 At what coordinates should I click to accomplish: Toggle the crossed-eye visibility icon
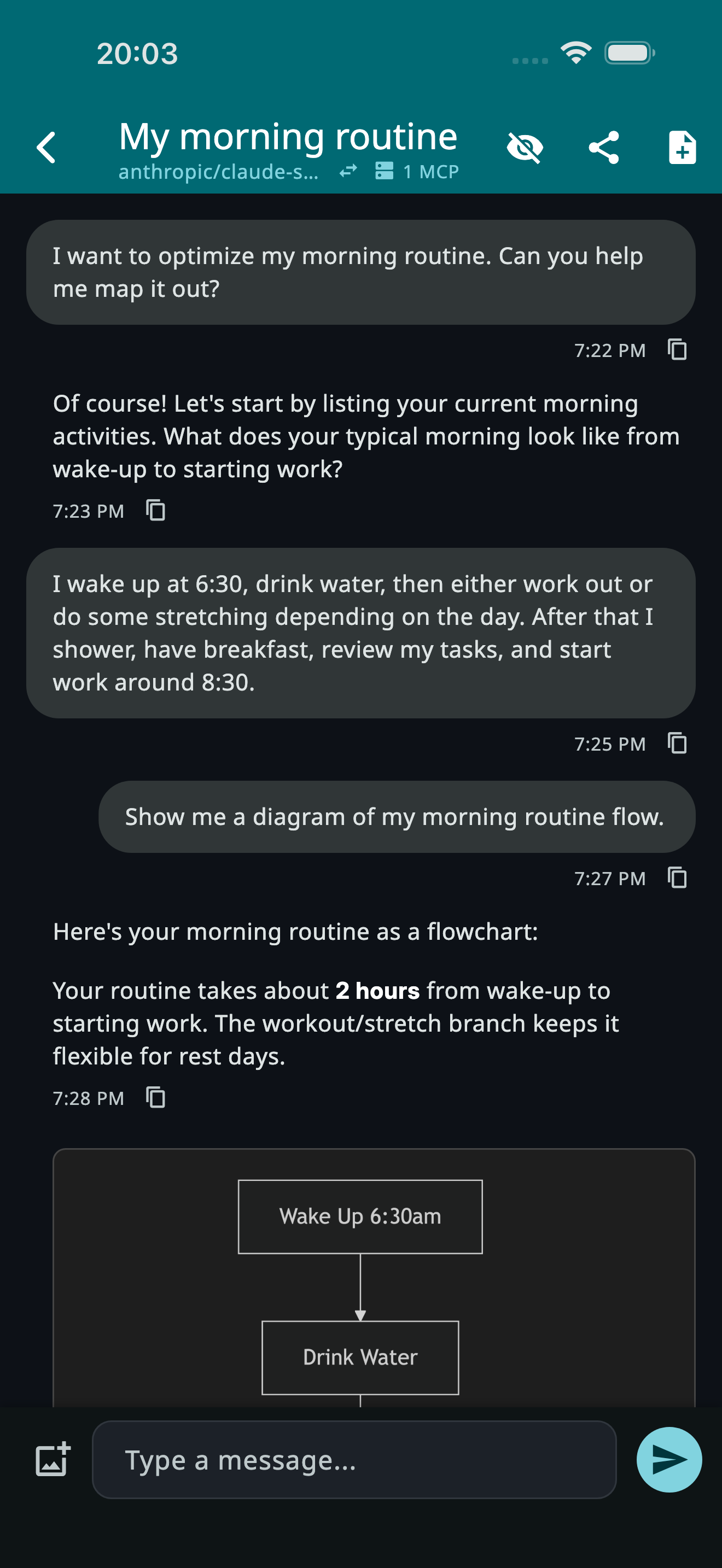point(525,147)
